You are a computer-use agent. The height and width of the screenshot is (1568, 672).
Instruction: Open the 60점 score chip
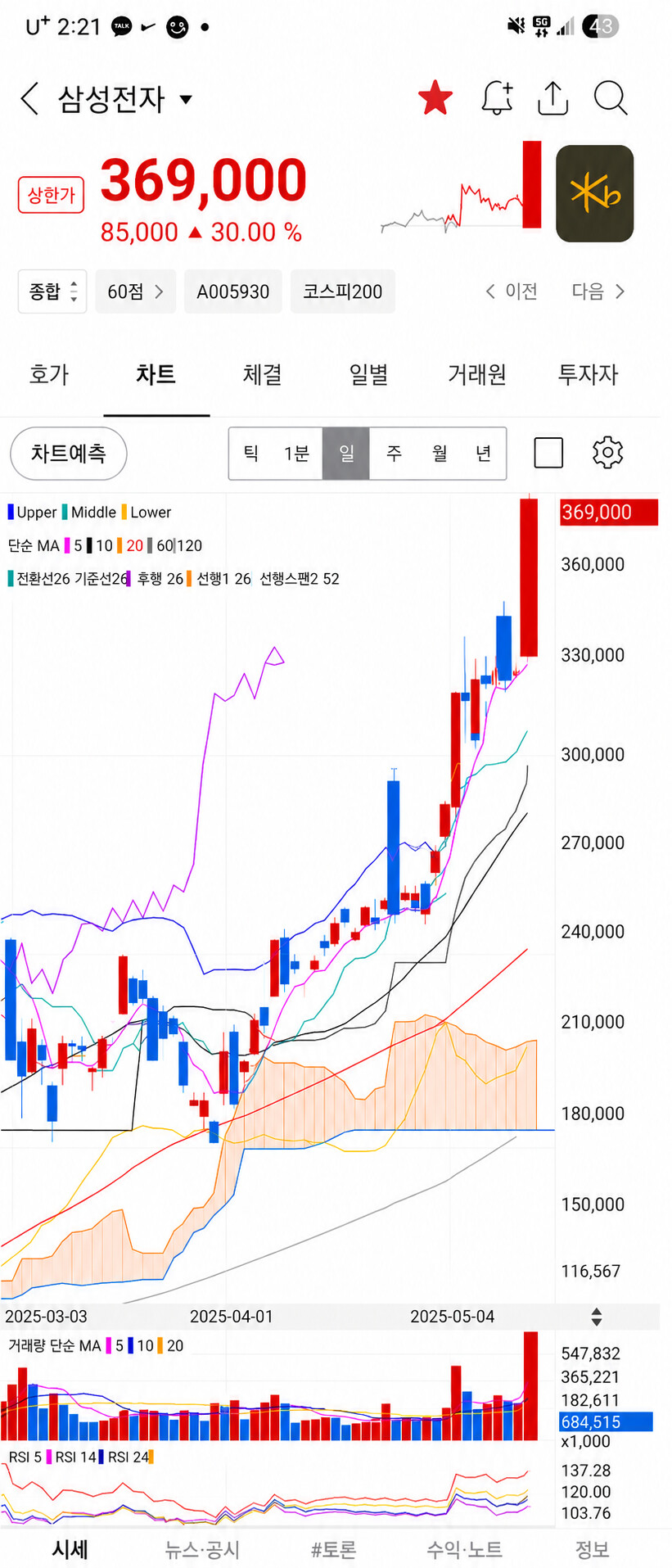pos(135,291)
